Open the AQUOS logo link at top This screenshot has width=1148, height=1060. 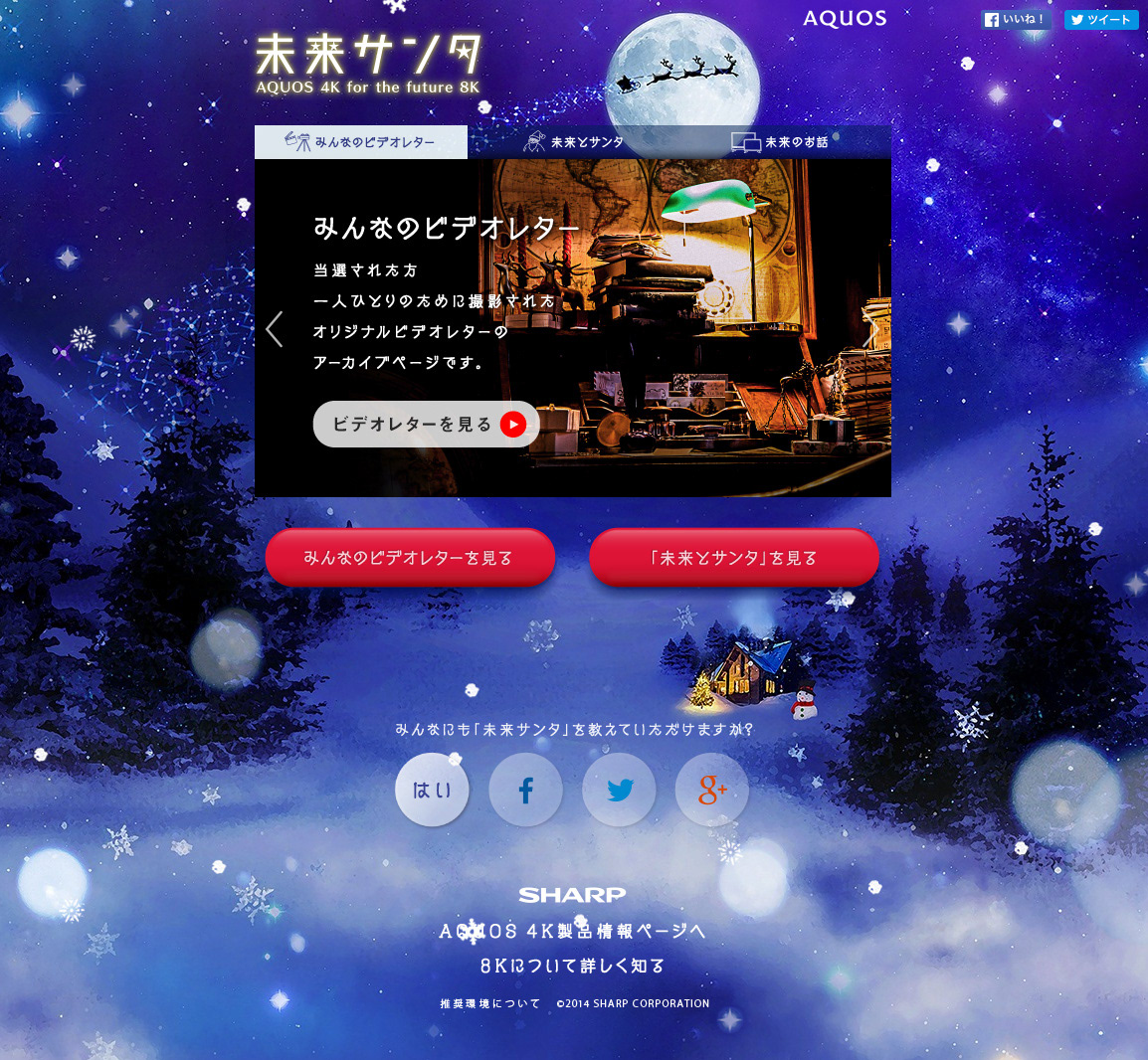(845, 19)
